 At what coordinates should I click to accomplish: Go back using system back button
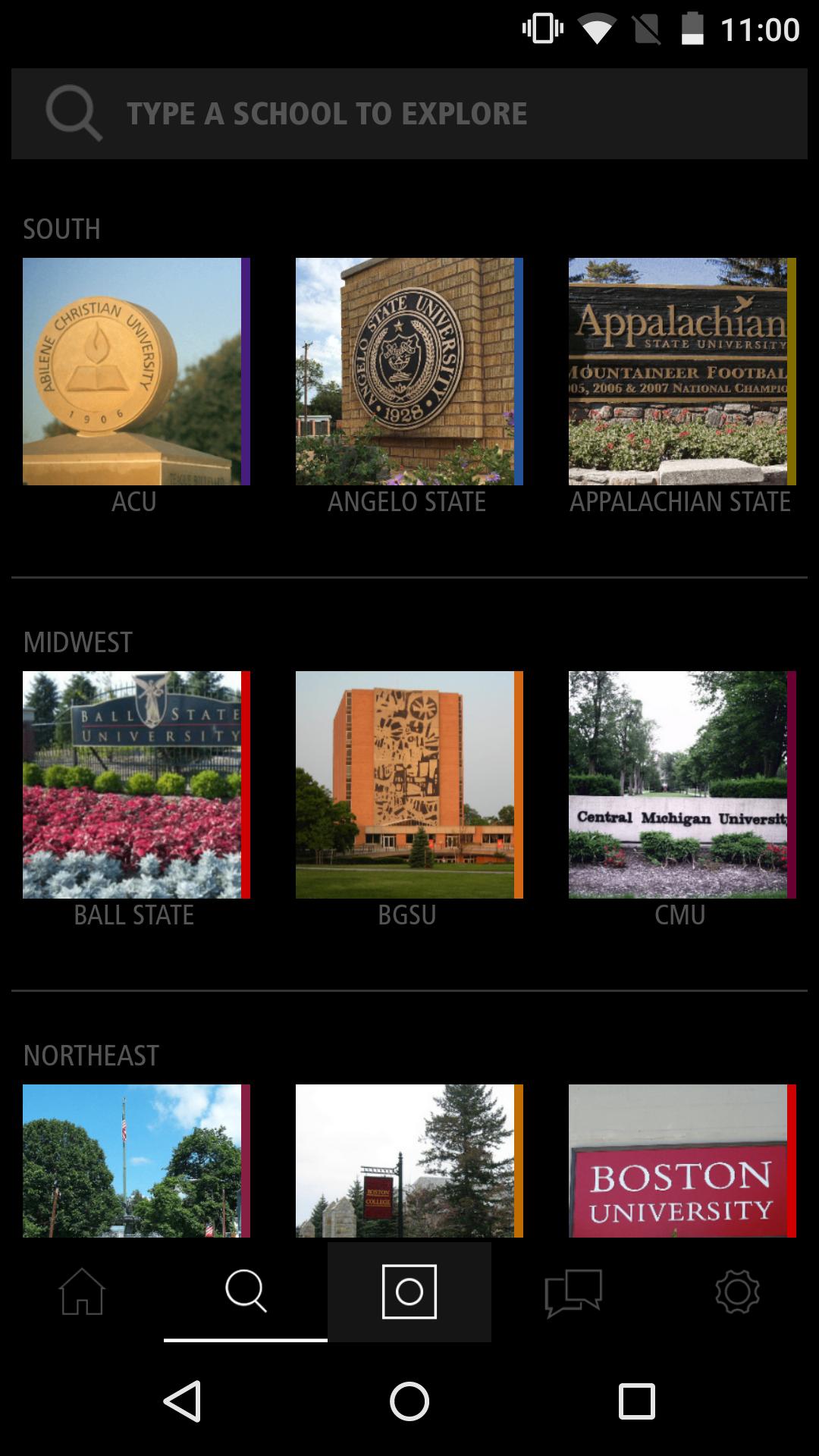click(x=183, y=1401)
